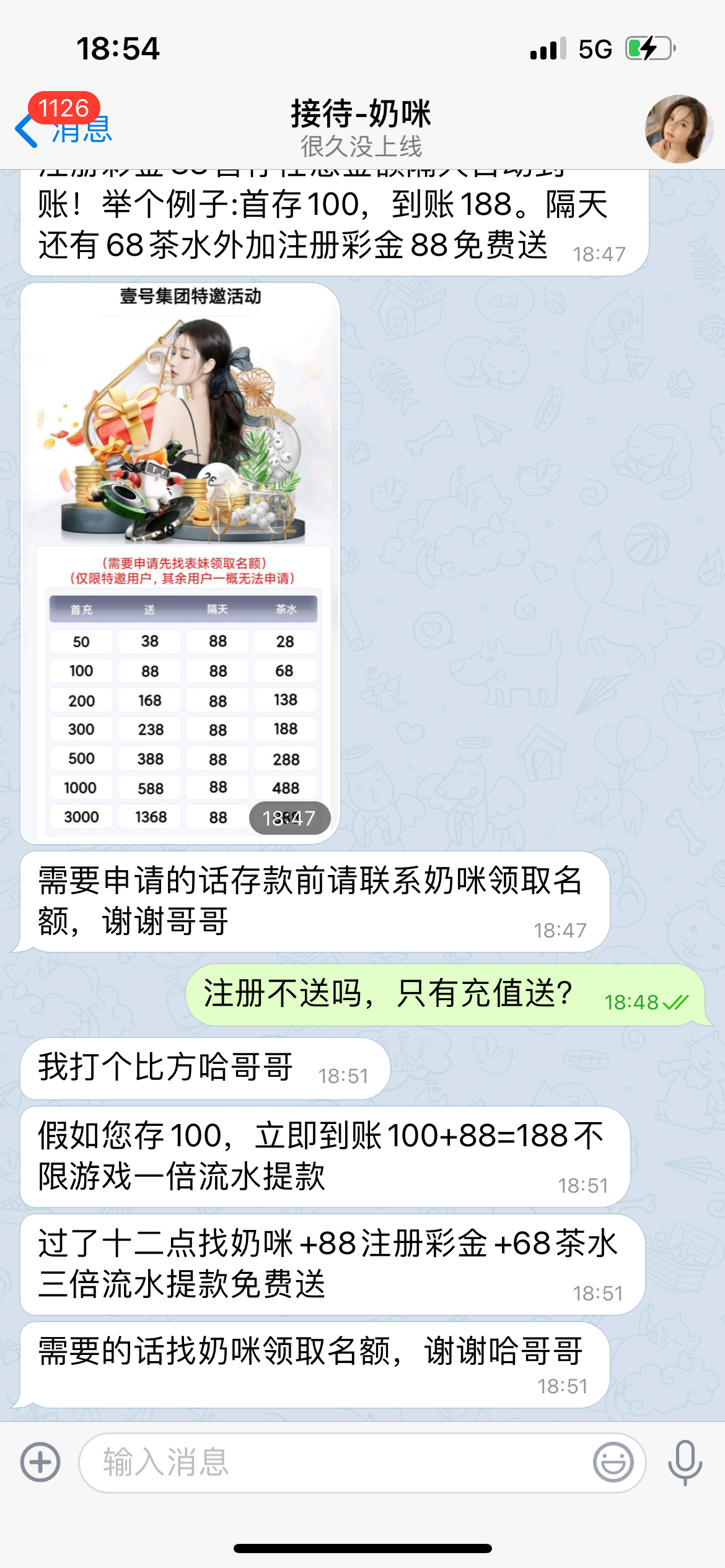Image resolution: width=725 pixels, height=1568 pixels.
Task: Tap the microphone voice message button
Action: point(685,1462)
